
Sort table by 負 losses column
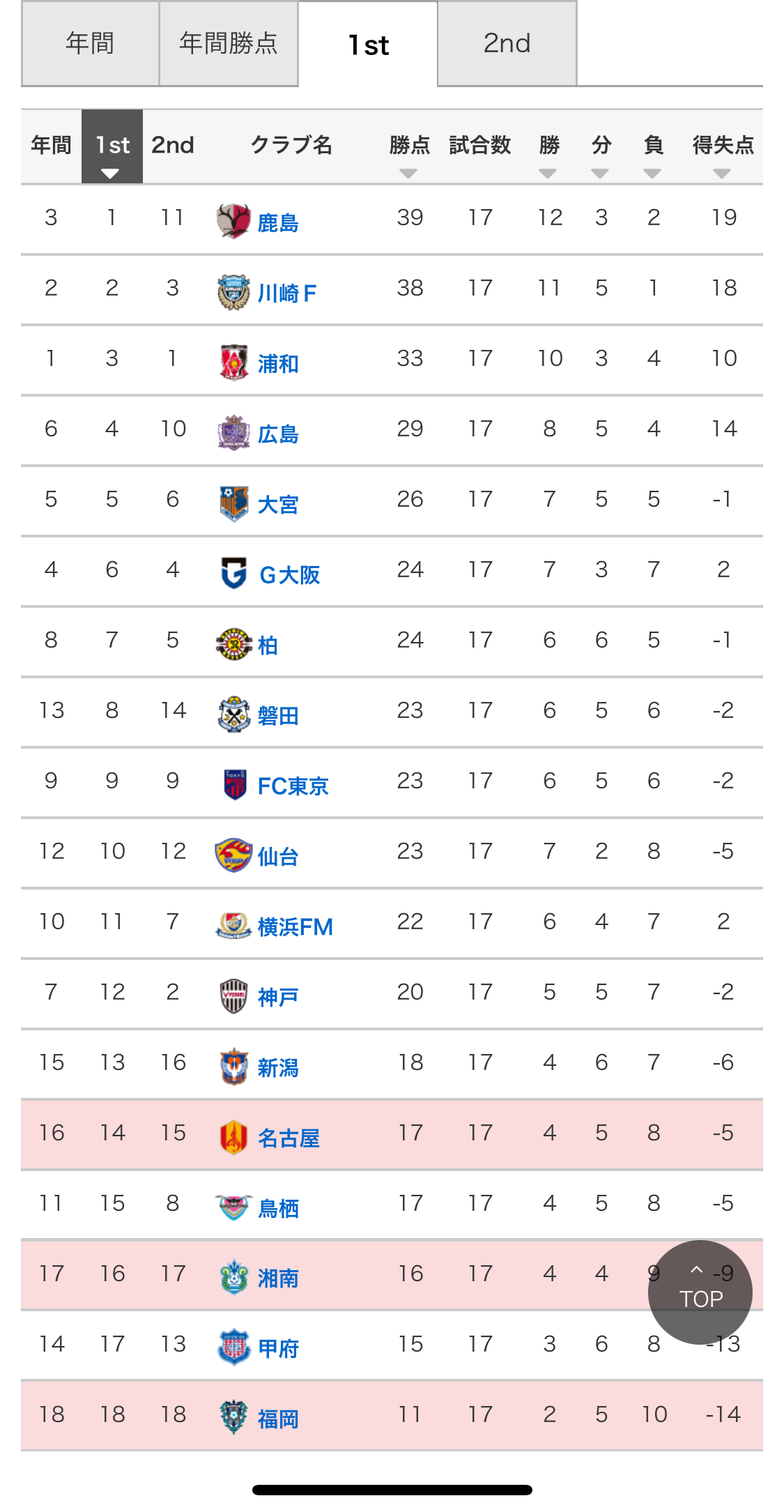(x=653, y=152)
